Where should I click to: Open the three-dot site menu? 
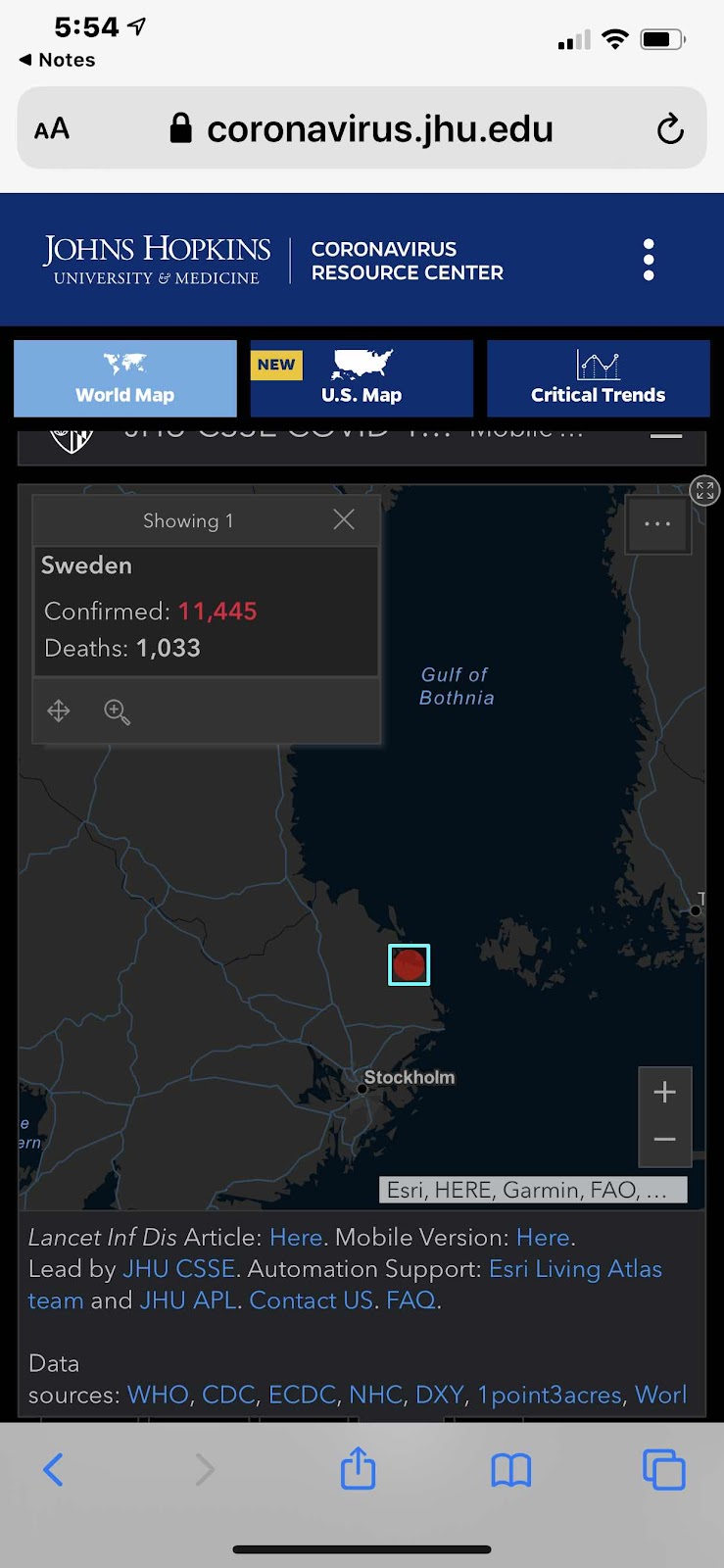pos(649,260)
